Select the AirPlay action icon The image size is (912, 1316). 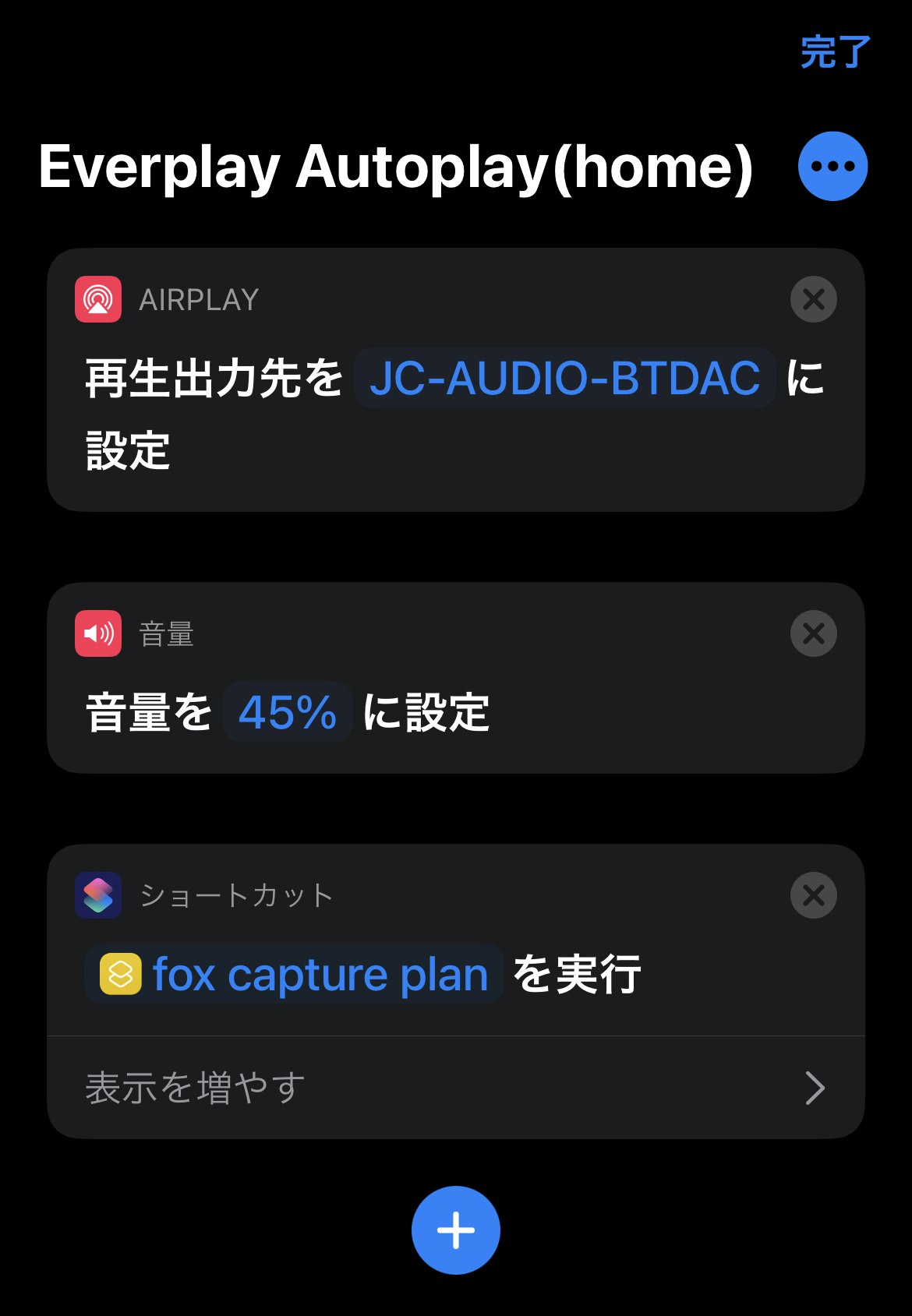(97, 300)
